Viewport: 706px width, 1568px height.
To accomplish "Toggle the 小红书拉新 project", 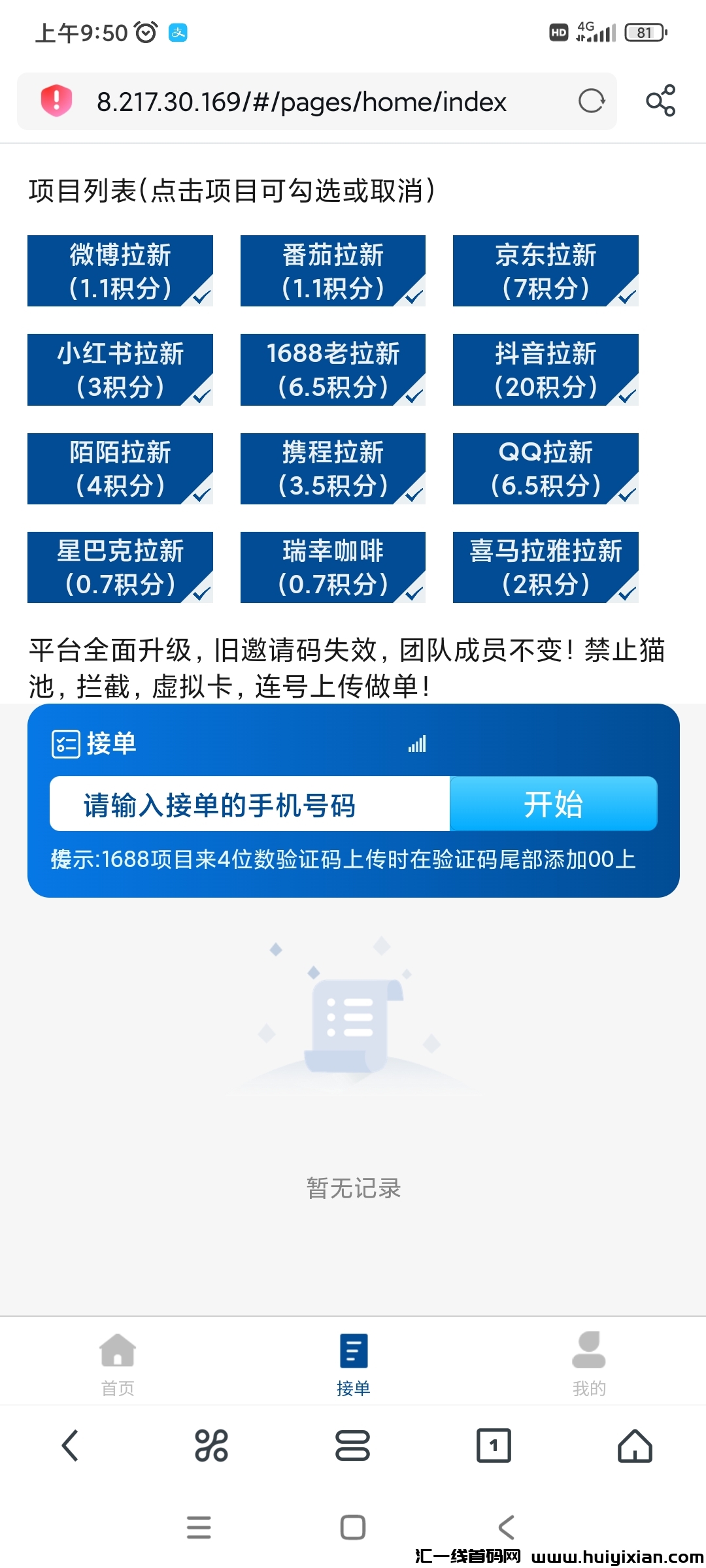I will click(x=120, y=370).
